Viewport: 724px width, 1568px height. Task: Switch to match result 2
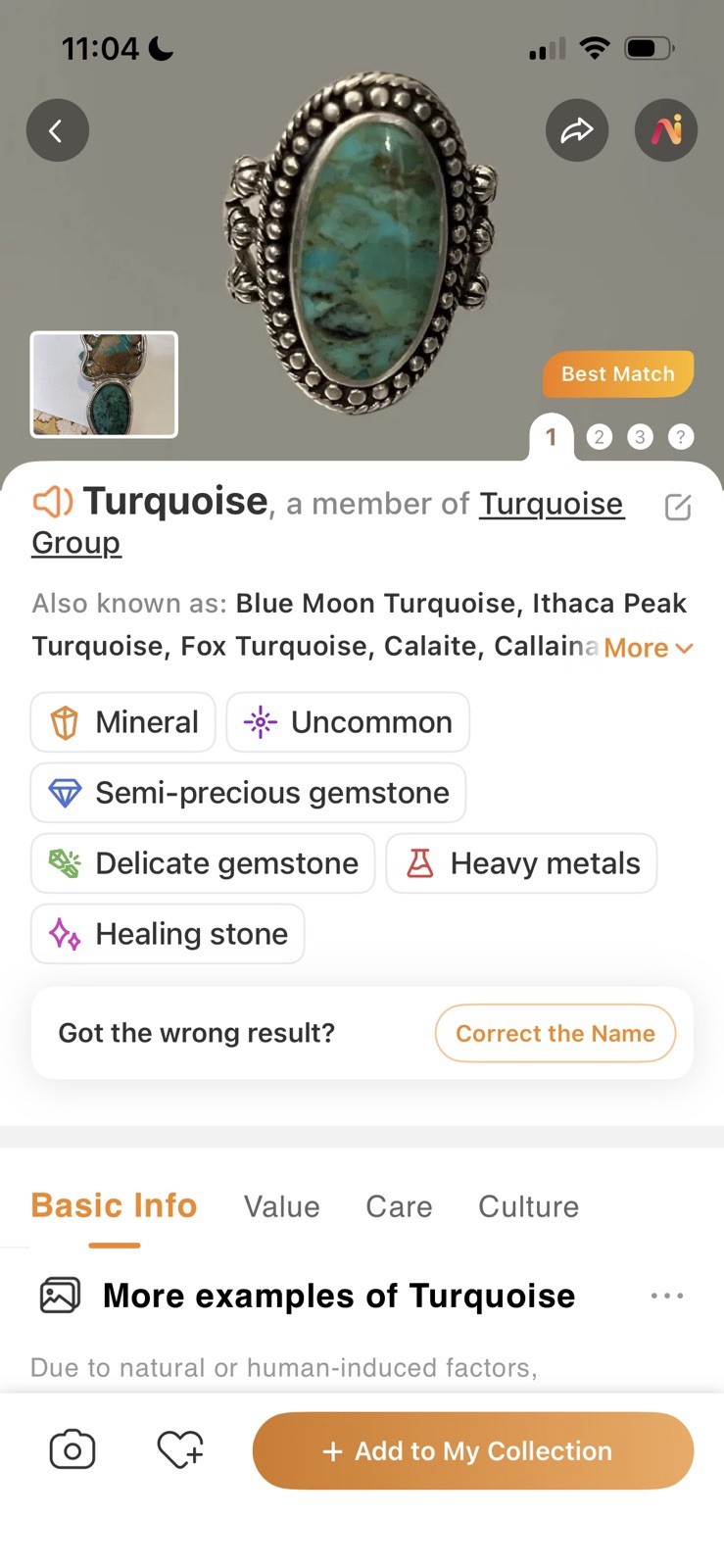coord(600,437)
